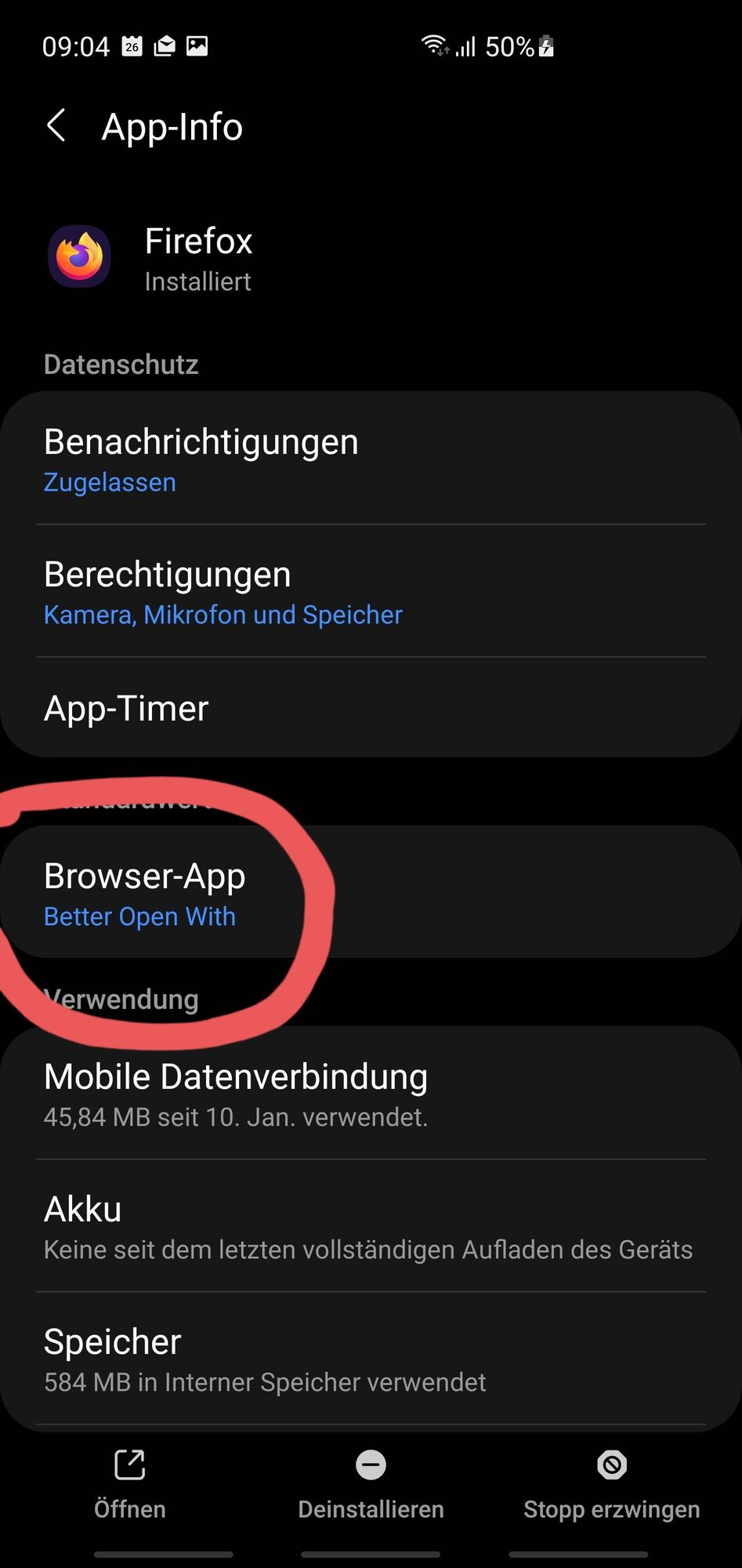Open Browser-App default setting
The height and width of the screenshot is (1568, 742).
[371, 894]
